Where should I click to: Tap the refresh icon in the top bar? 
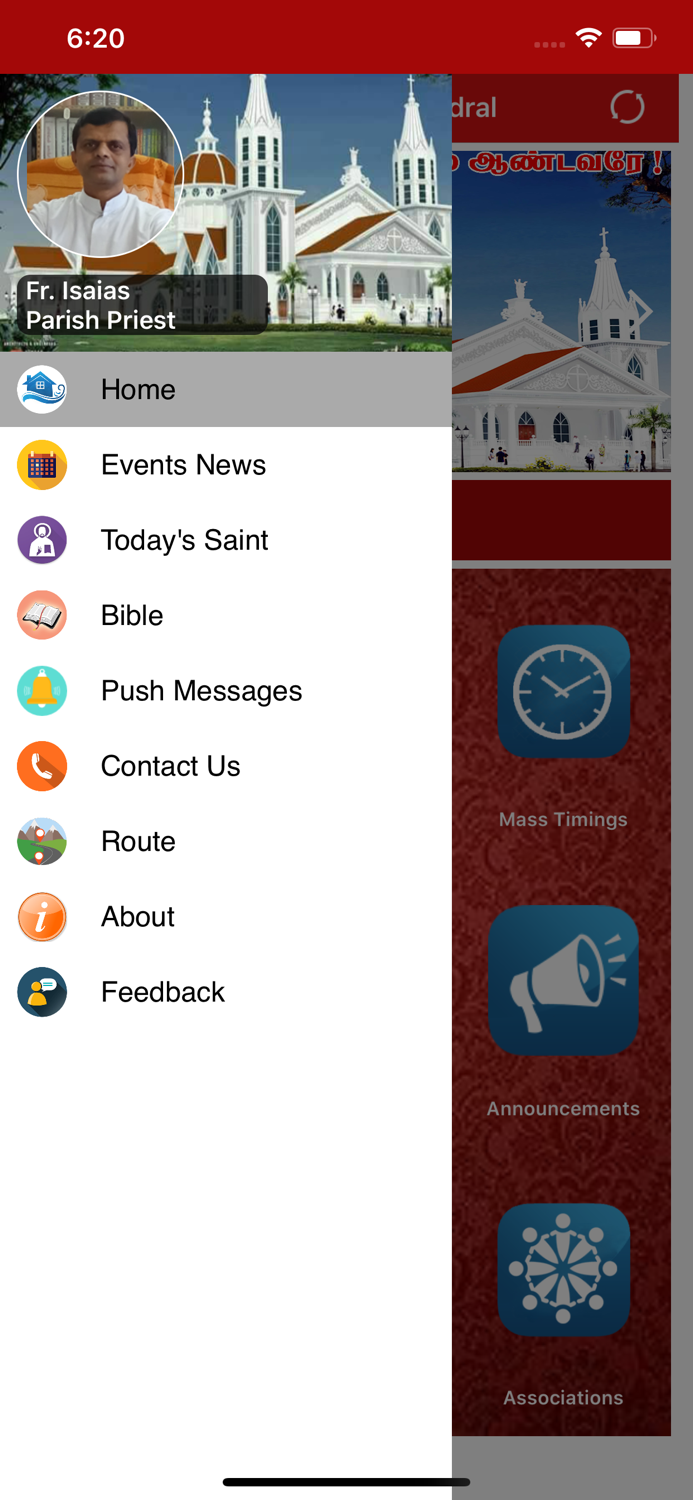[627, 107]
